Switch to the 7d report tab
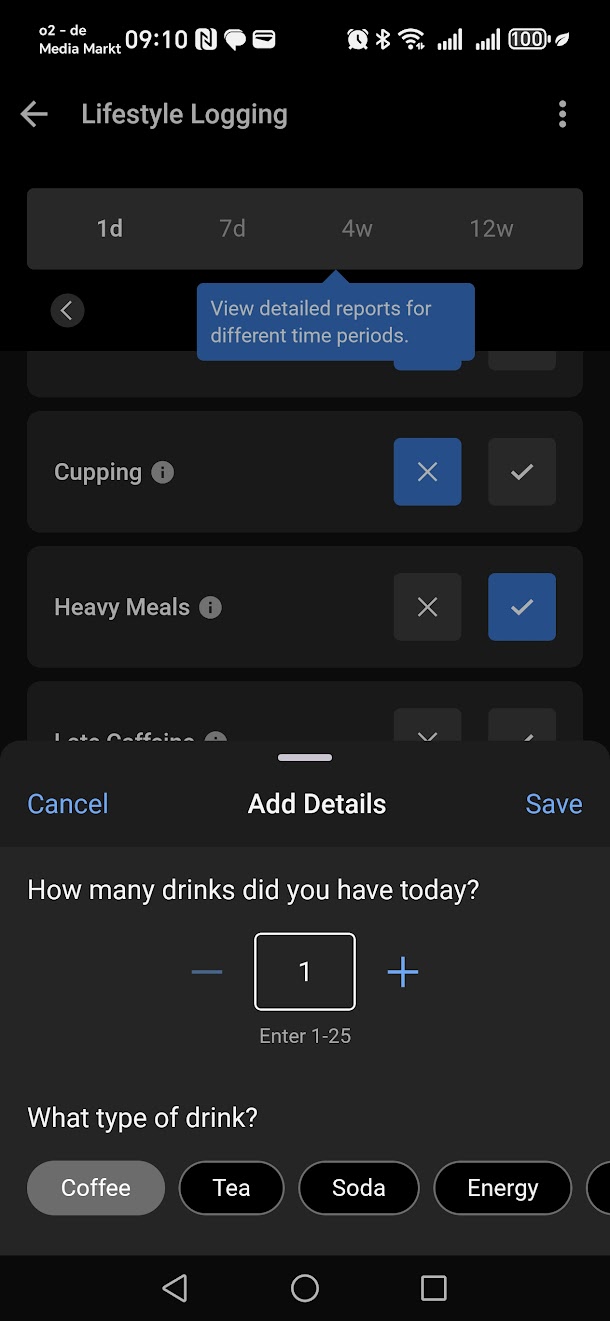610x1321 pixels. coord(232,229)
